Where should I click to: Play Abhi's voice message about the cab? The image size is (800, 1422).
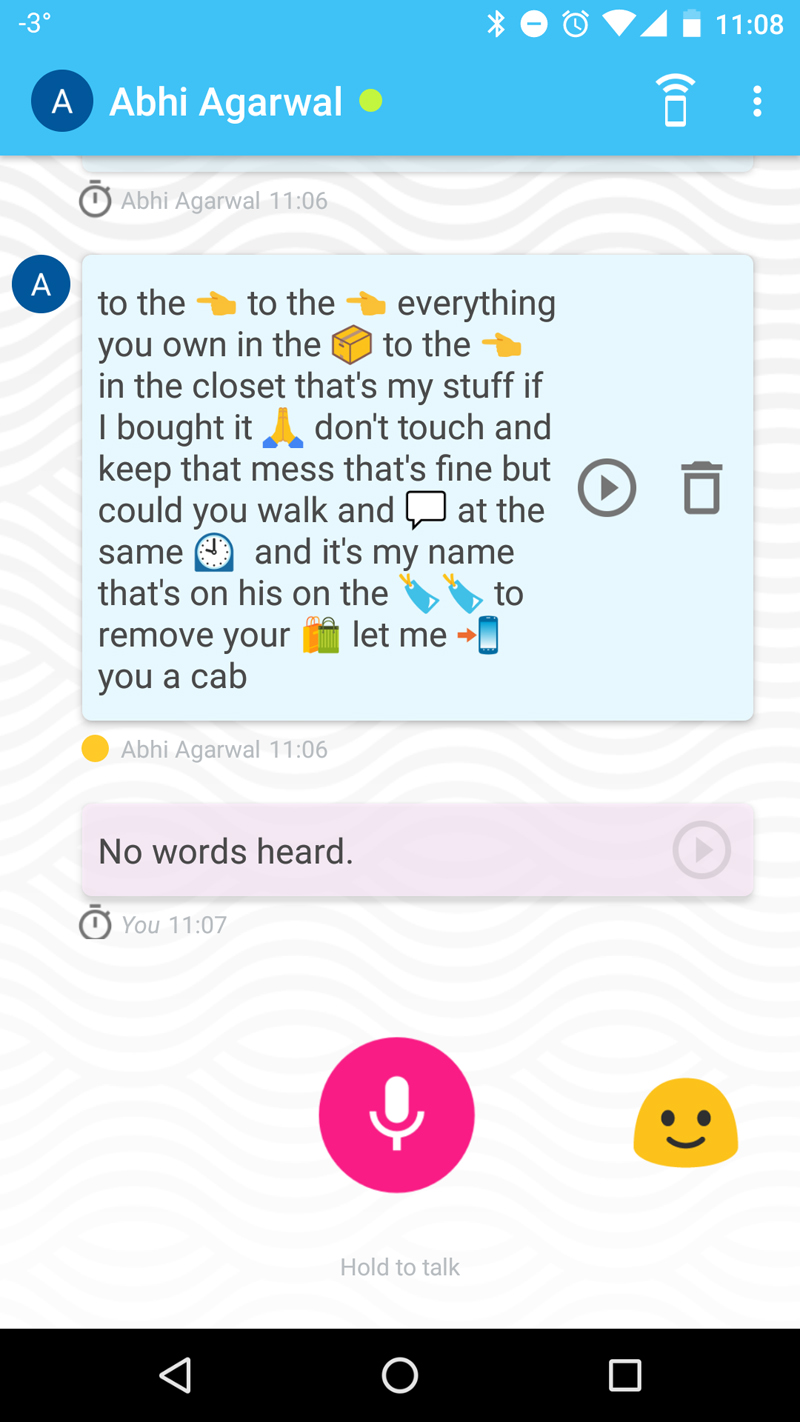click(607, 488)
